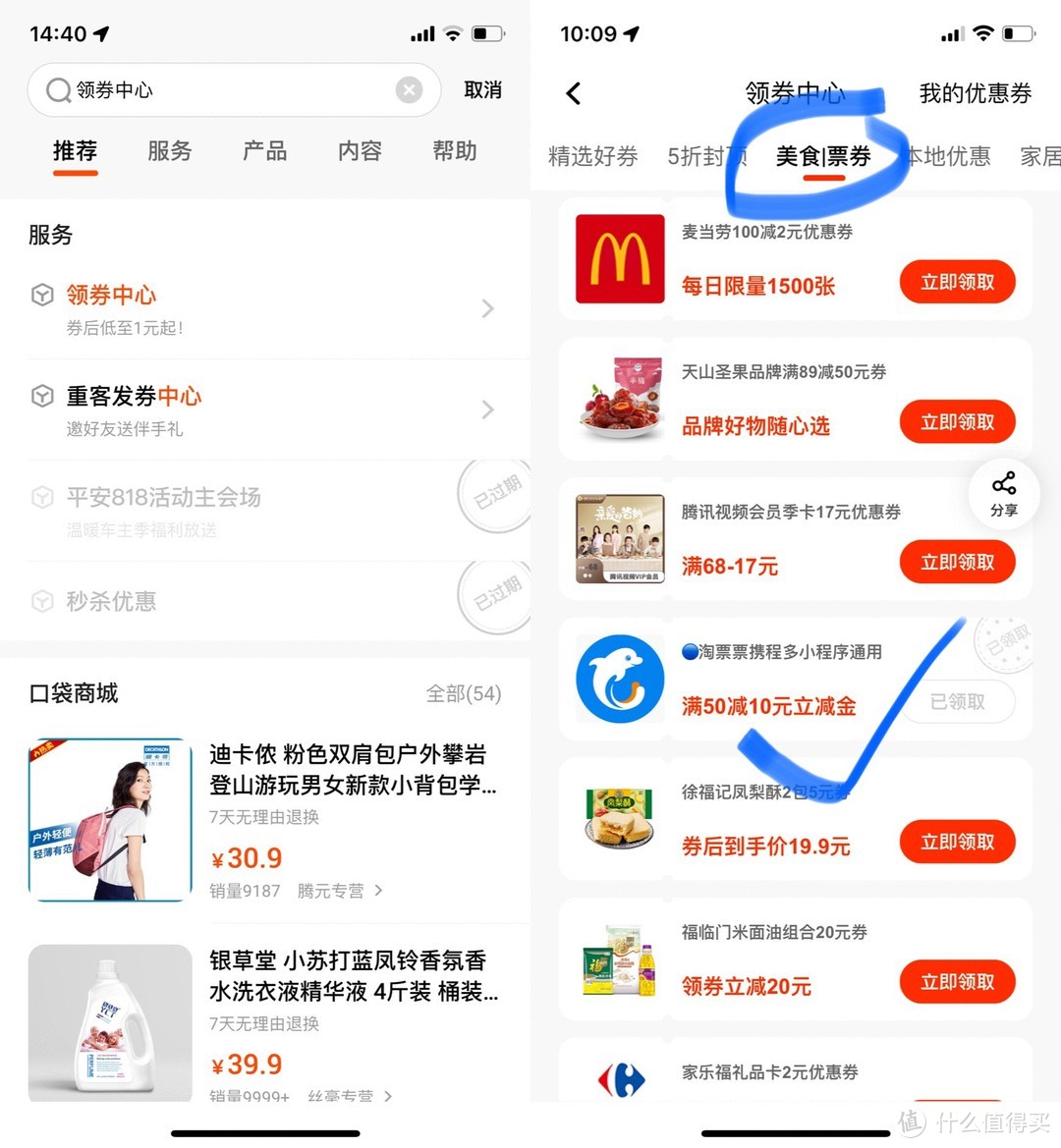1061x1148 pixels.
Task: Open 我的优惠券
Action: [975, 93]
